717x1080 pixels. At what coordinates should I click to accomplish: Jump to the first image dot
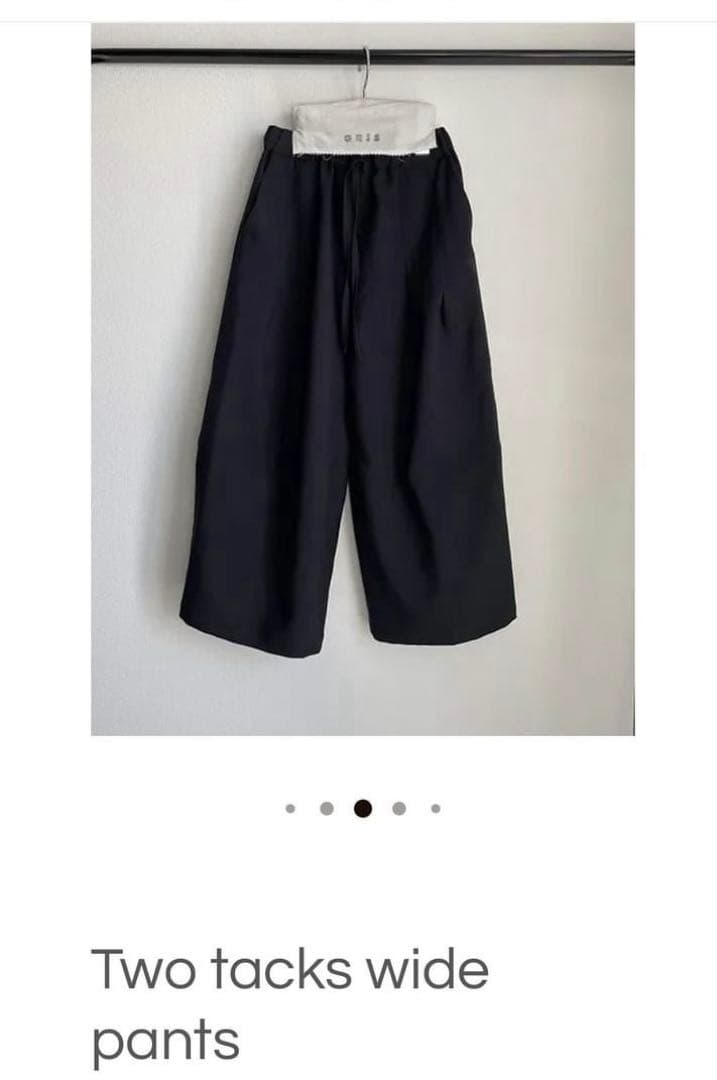click(290, 808)
